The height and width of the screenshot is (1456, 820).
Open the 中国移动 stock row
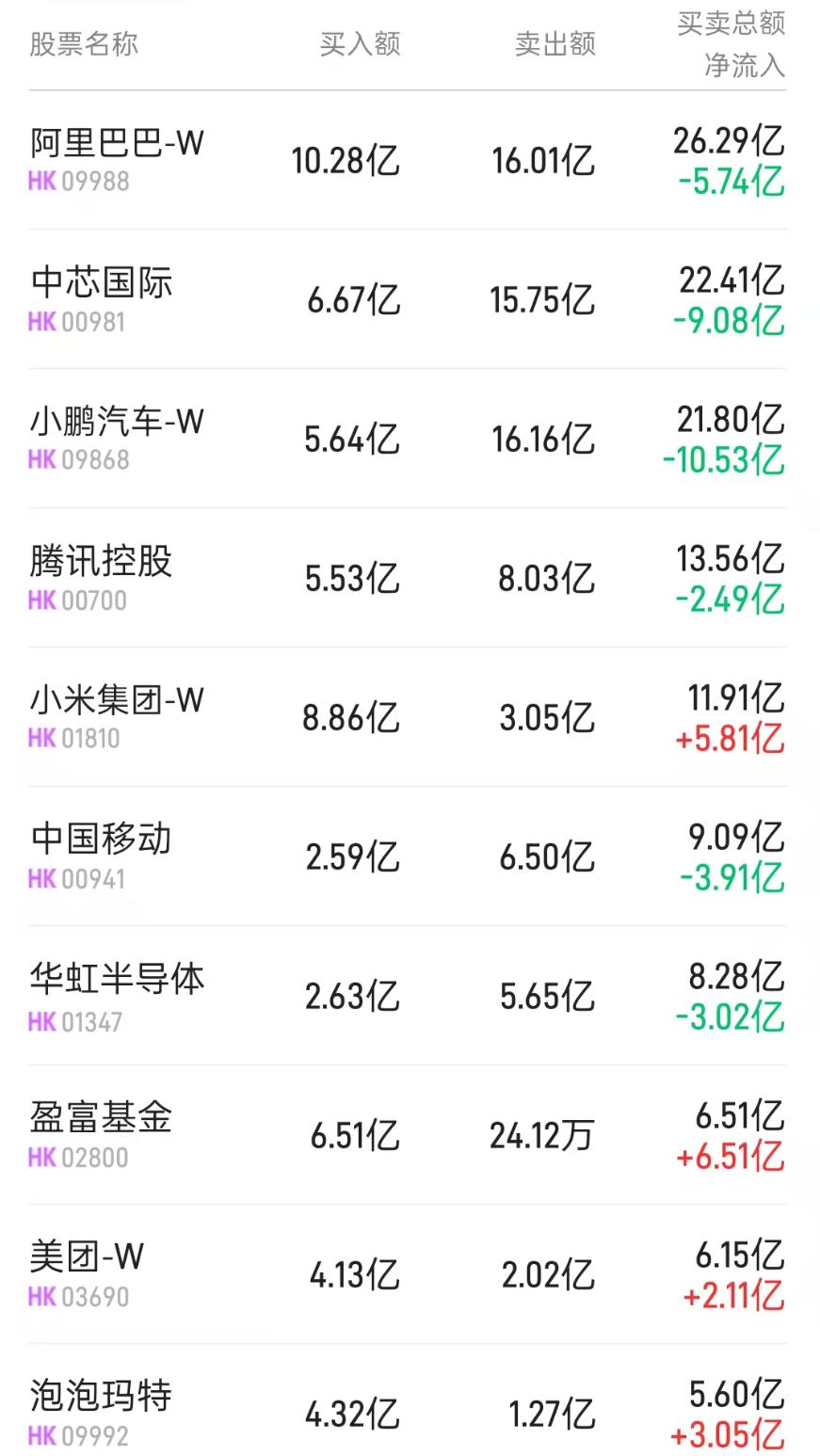point(101,840)
